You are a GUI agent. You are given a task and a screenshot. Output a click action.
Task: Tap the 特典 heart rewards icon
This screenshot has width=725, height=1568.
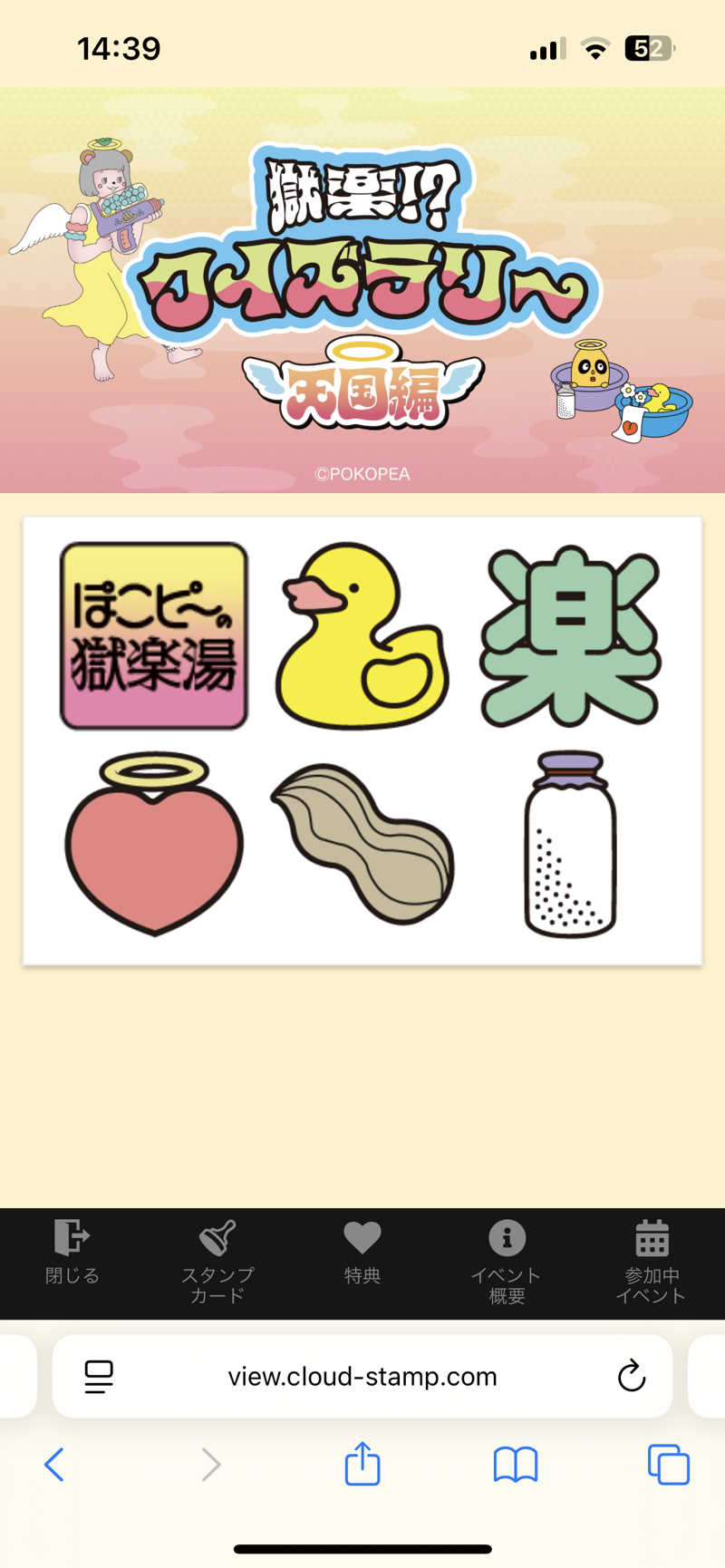[362, 1238]
